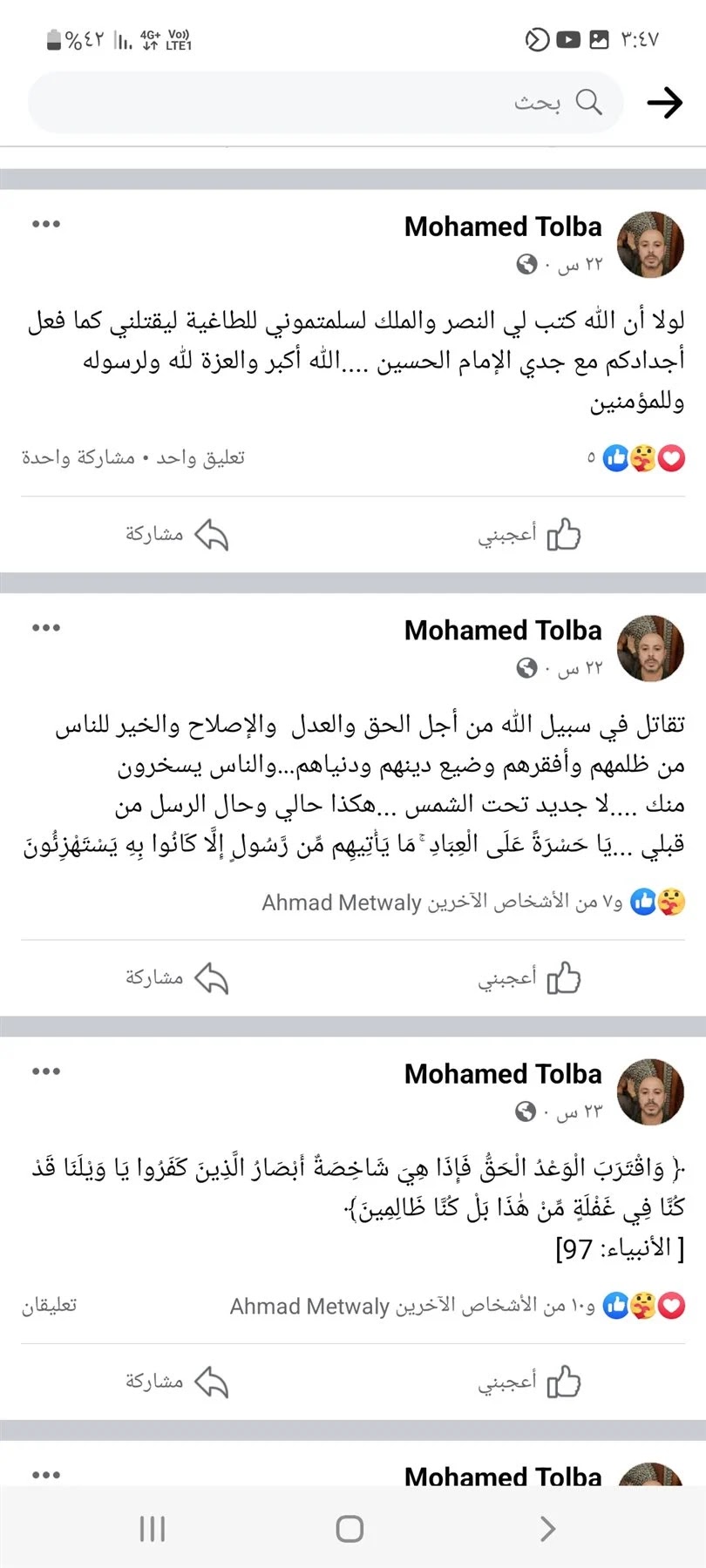
Task: View who reacted: Ahmad Metwaly and 10 others
Action: point(458,1306)
